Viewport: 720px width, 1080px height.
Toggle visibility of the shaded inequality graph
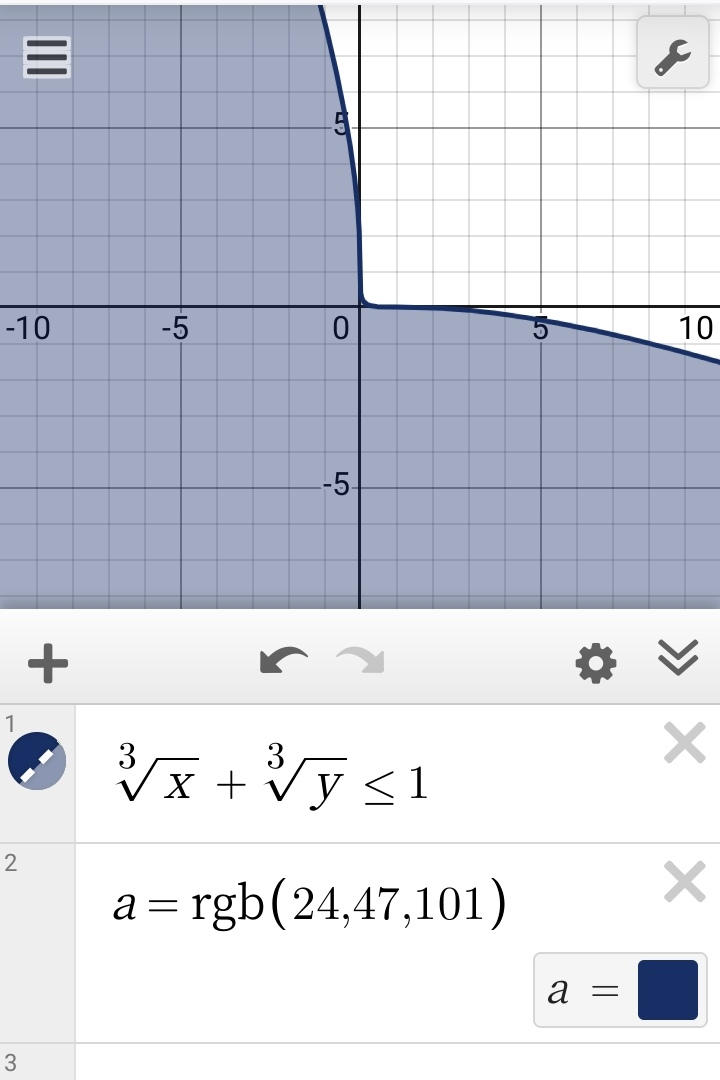[37, 758]
